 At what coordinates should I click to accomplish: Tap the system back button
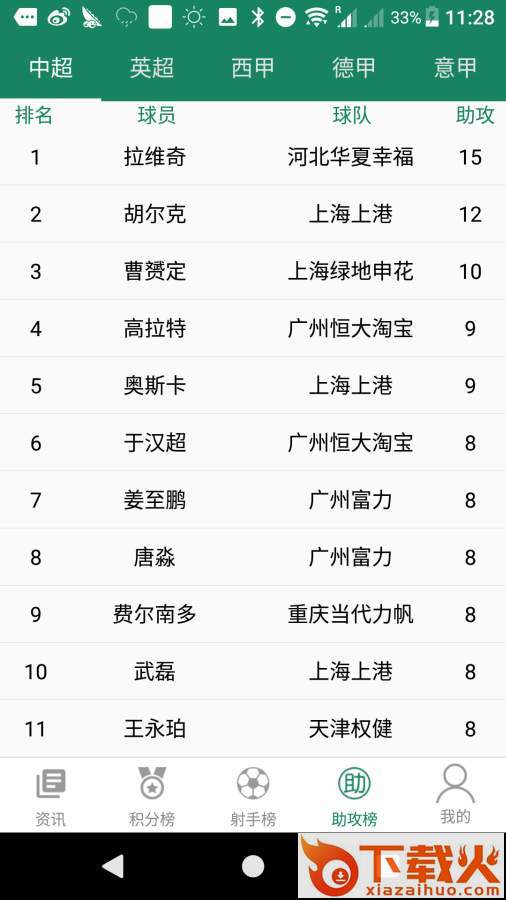113,866
